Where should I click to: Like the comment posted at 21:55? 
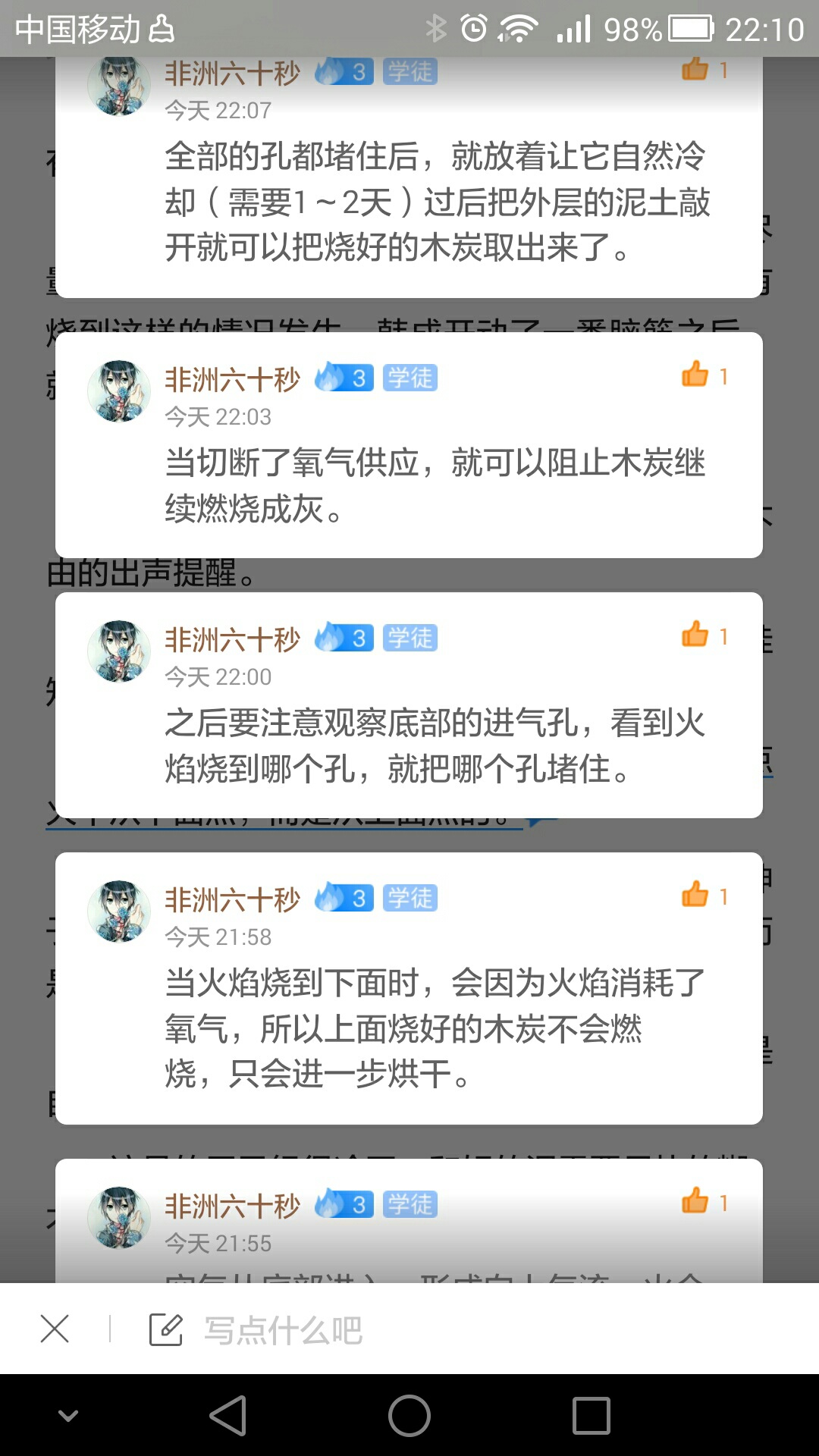point(695,1201)
